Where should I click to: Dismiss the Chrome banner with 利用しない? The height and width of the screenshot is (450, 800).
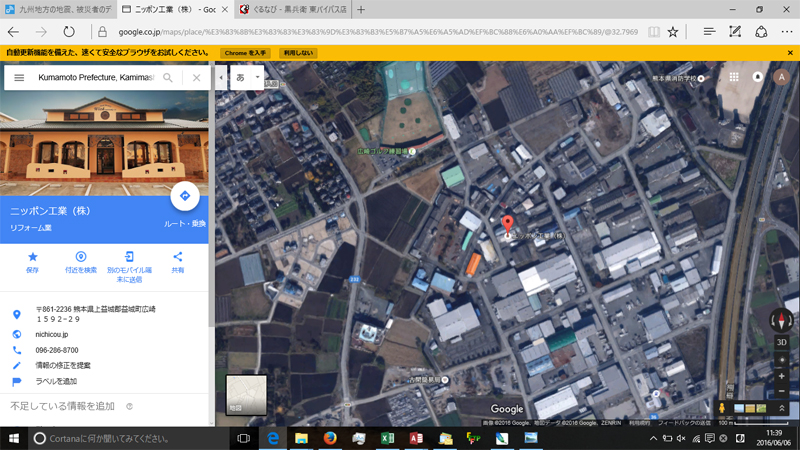pos(297,52)
